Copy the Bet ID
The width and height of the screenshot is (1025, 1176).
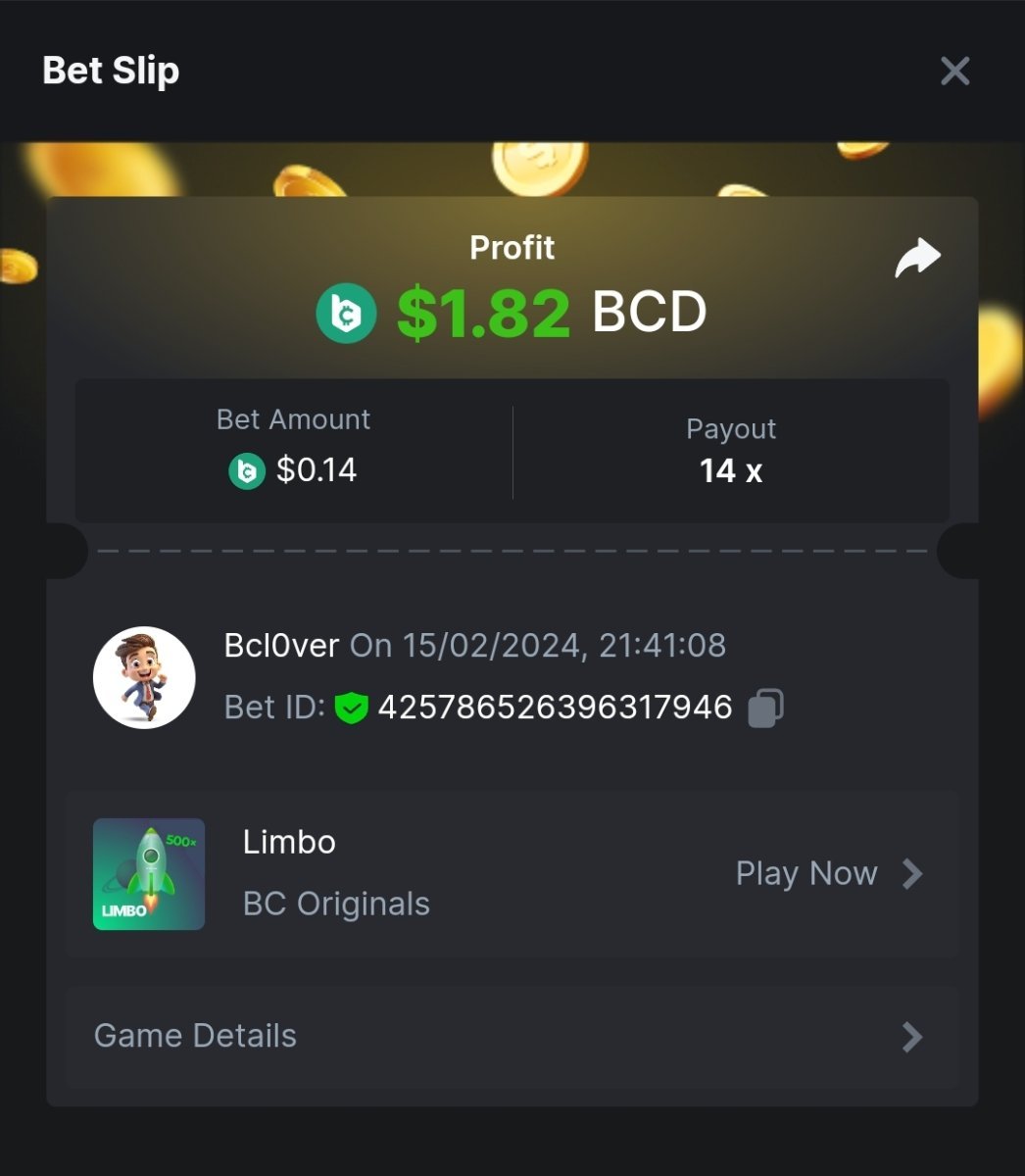pos(765,708)
